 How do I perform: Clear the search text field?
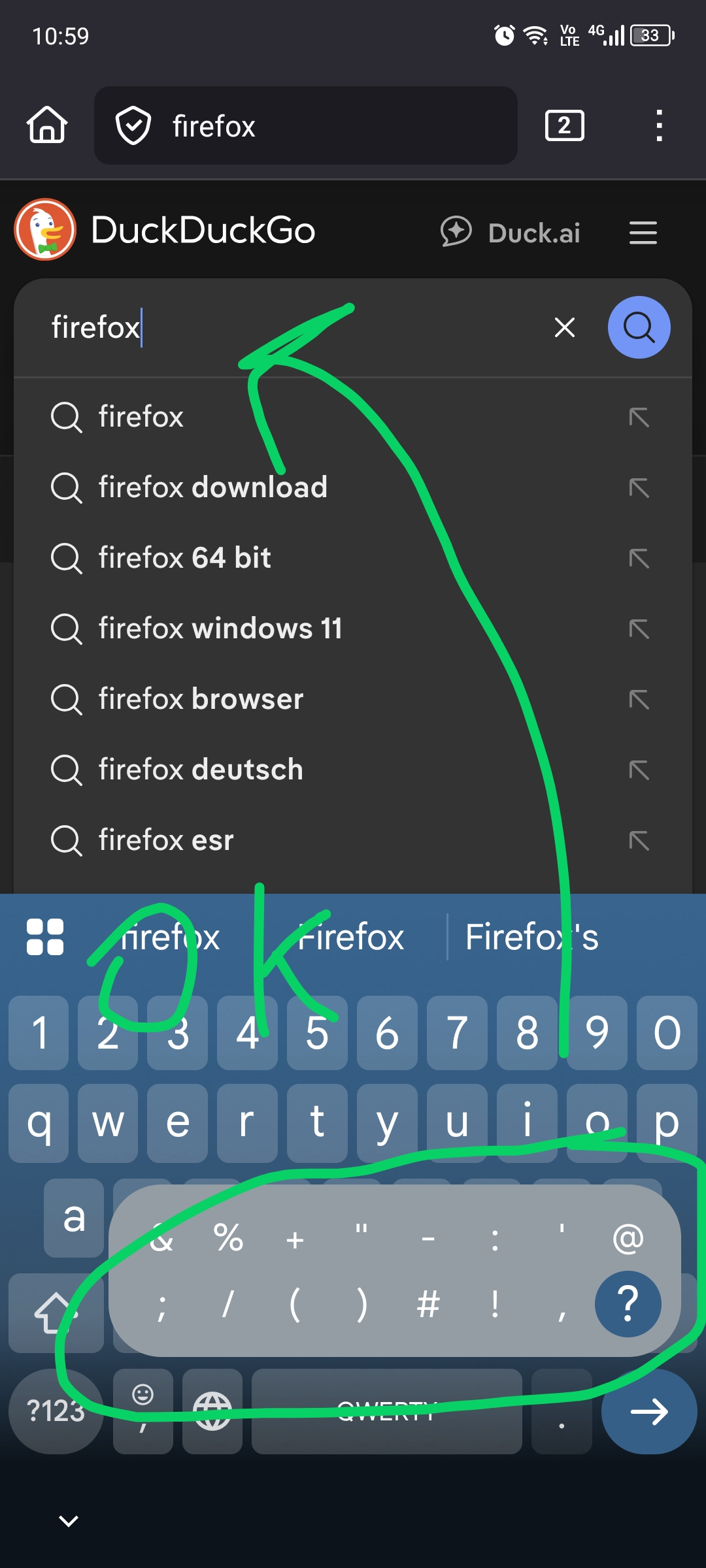coord(564,327)
